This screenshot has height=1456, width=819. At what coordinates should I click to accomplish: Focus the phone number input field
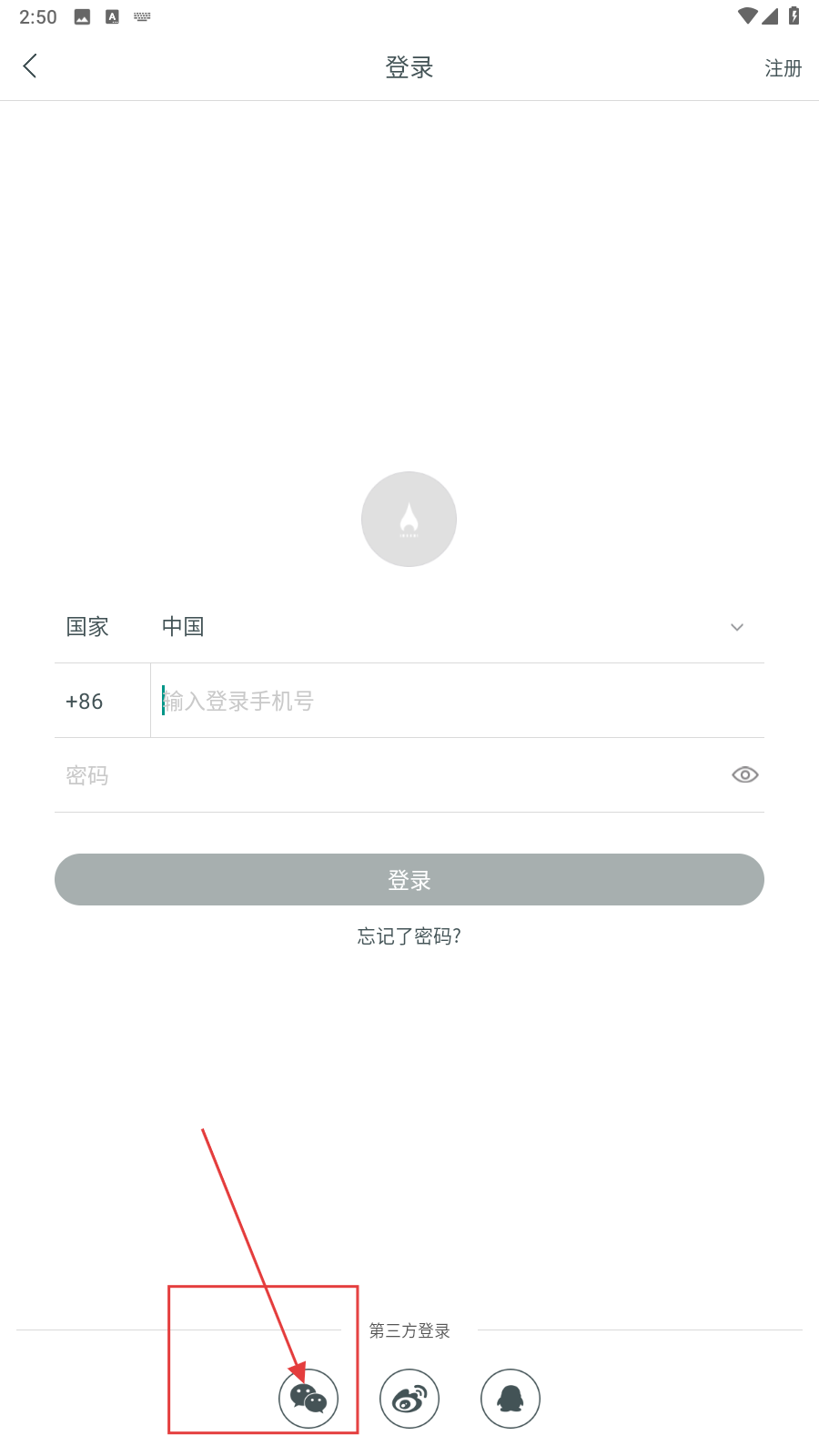[455, 701]
